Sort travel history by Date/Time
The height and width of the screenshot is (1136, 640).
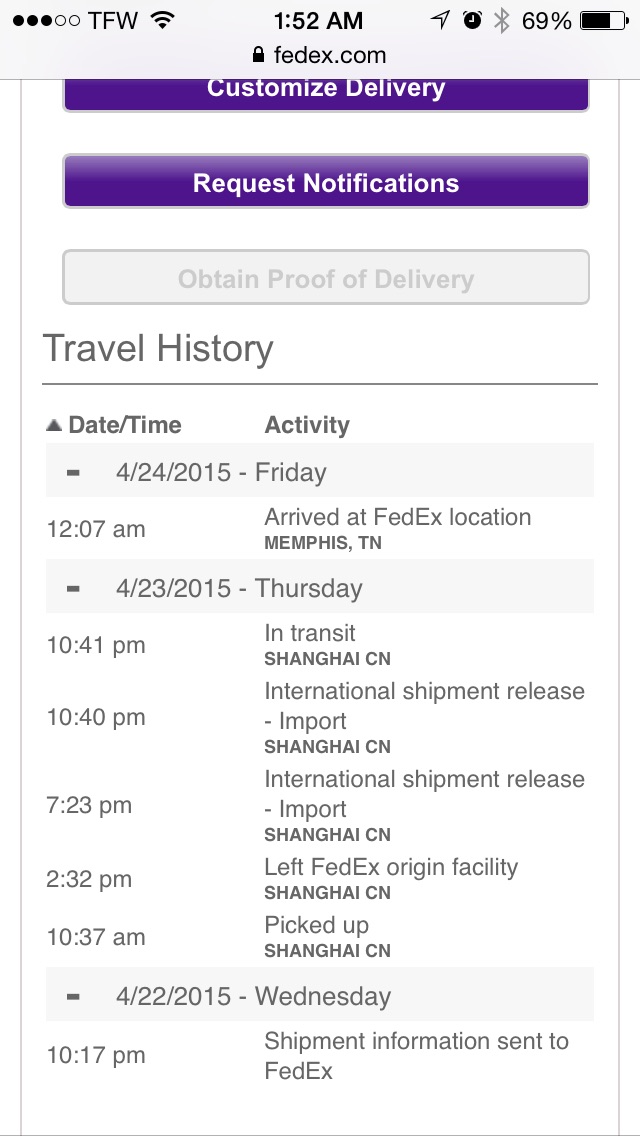(x=114, y=425)
